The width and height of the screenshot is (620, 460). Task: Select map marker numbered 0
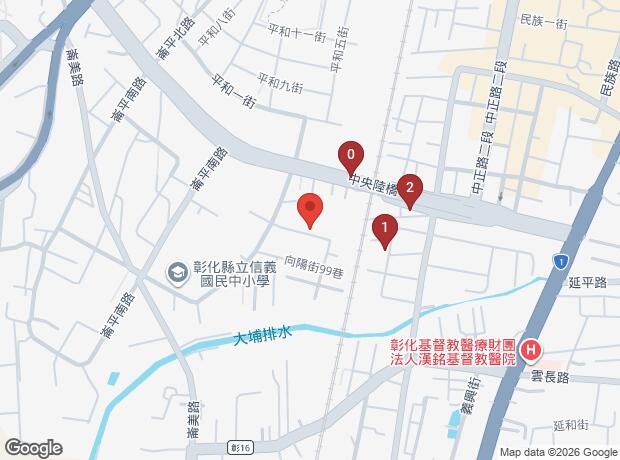point(350,155)
